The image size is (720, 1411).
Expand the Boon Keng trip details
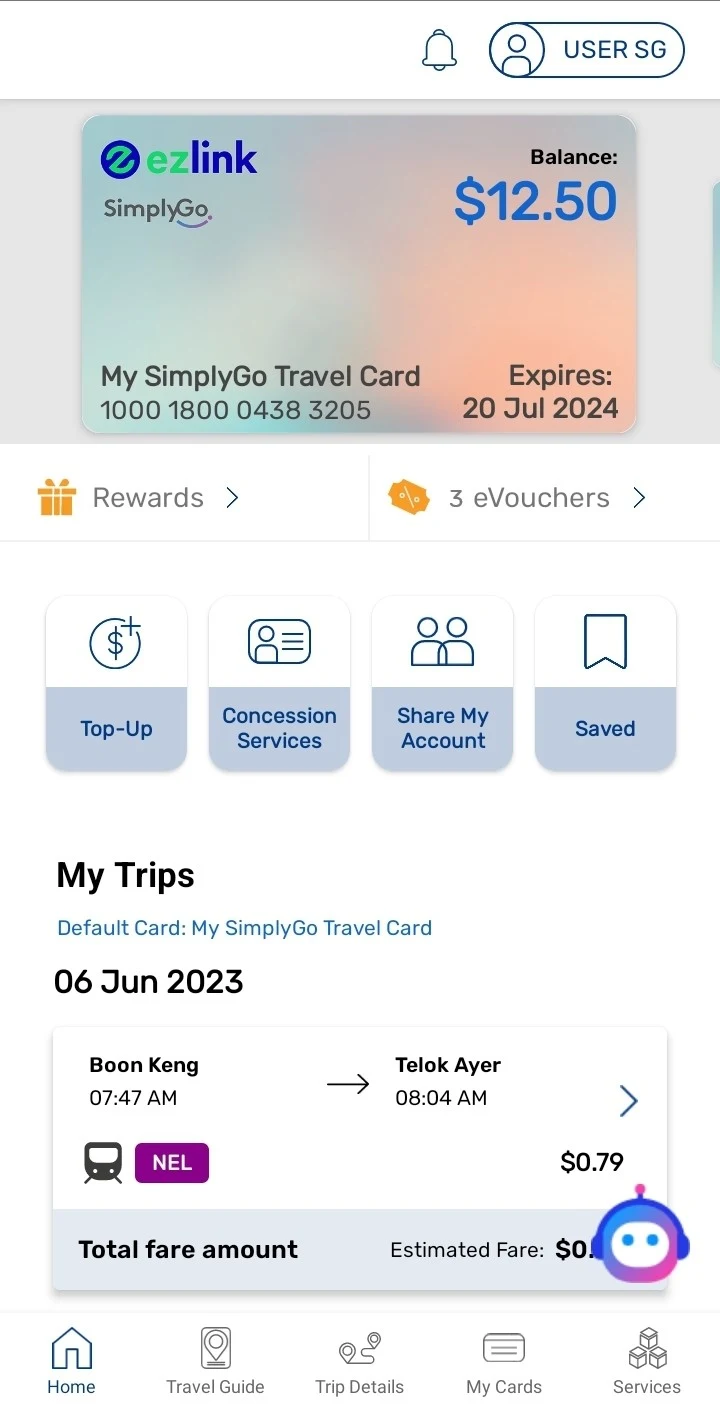point(628,1100)
